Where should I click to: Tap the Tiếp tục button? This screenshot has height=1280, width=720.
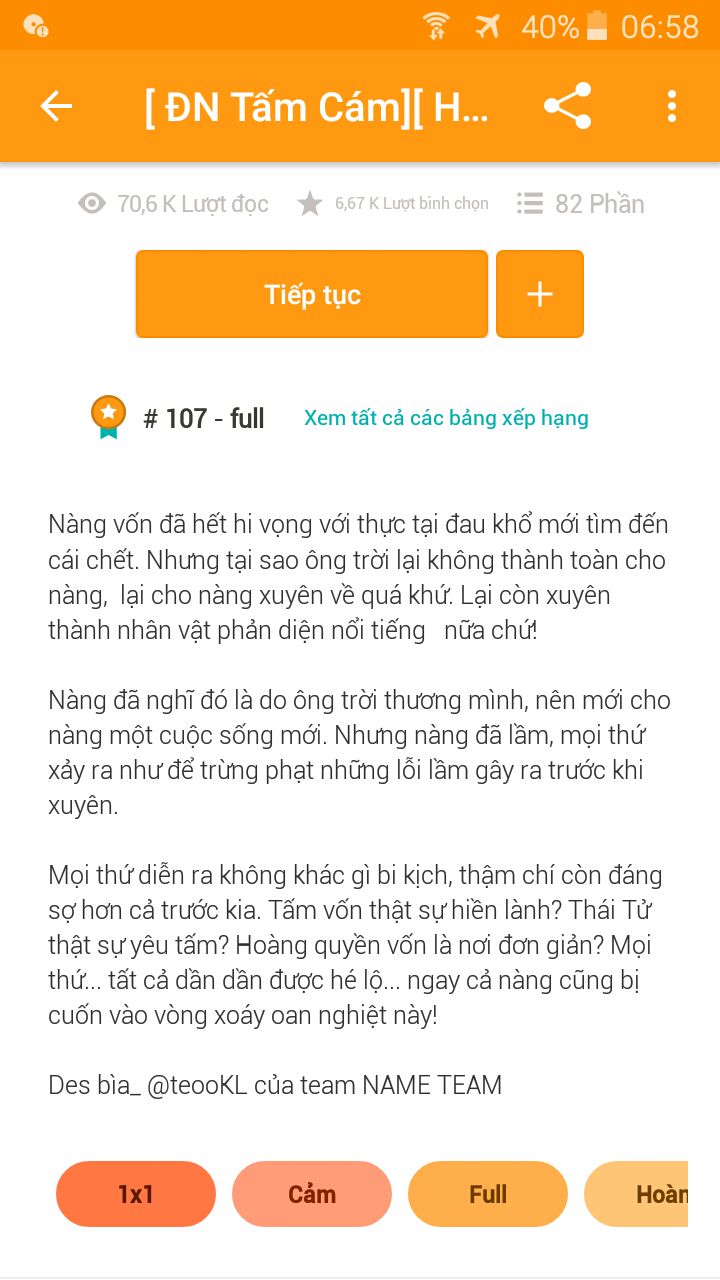(x=312, y=294)
